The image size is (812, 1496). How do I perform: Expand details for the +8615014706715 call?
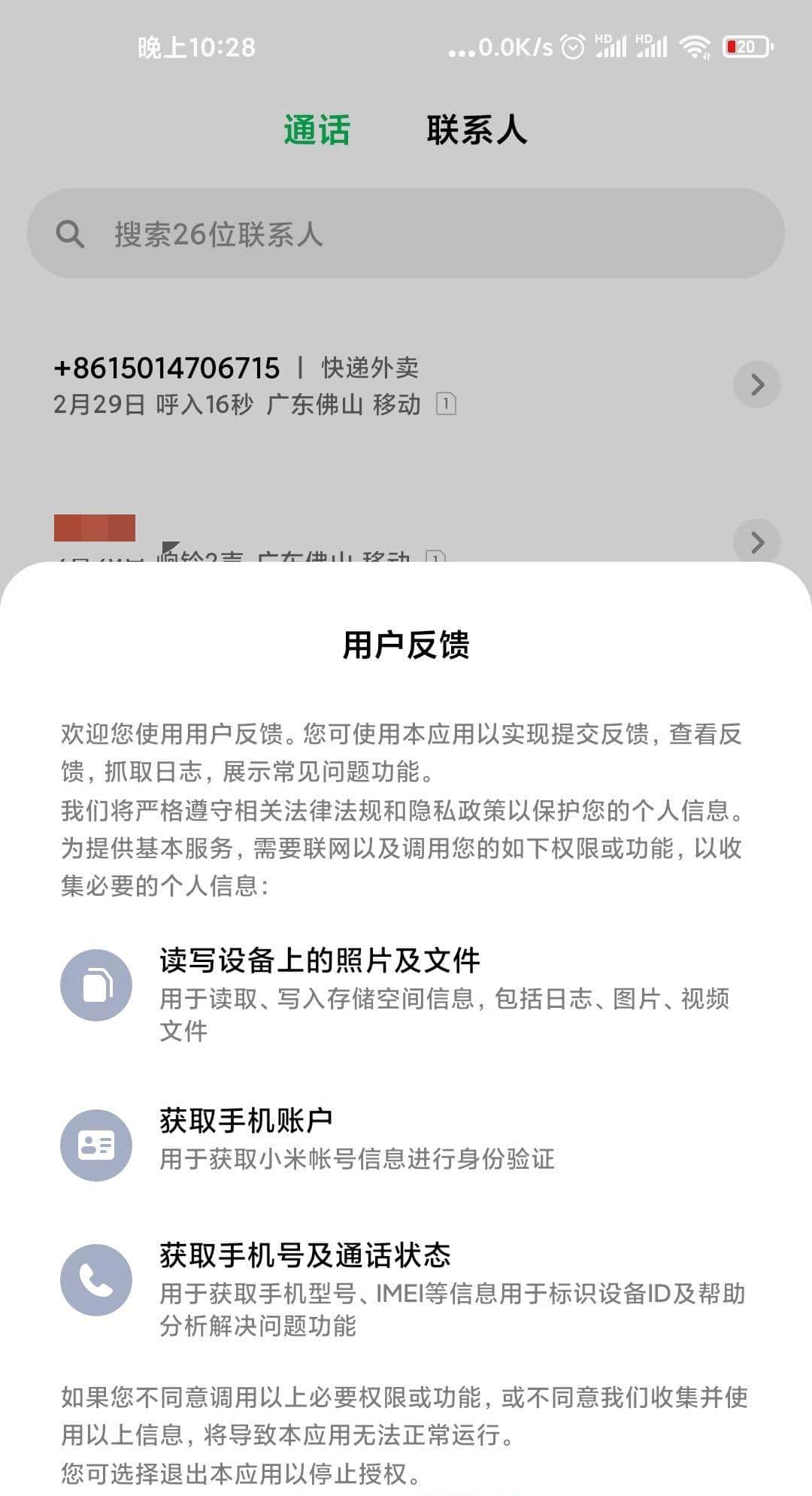click(x=757, y=384)
